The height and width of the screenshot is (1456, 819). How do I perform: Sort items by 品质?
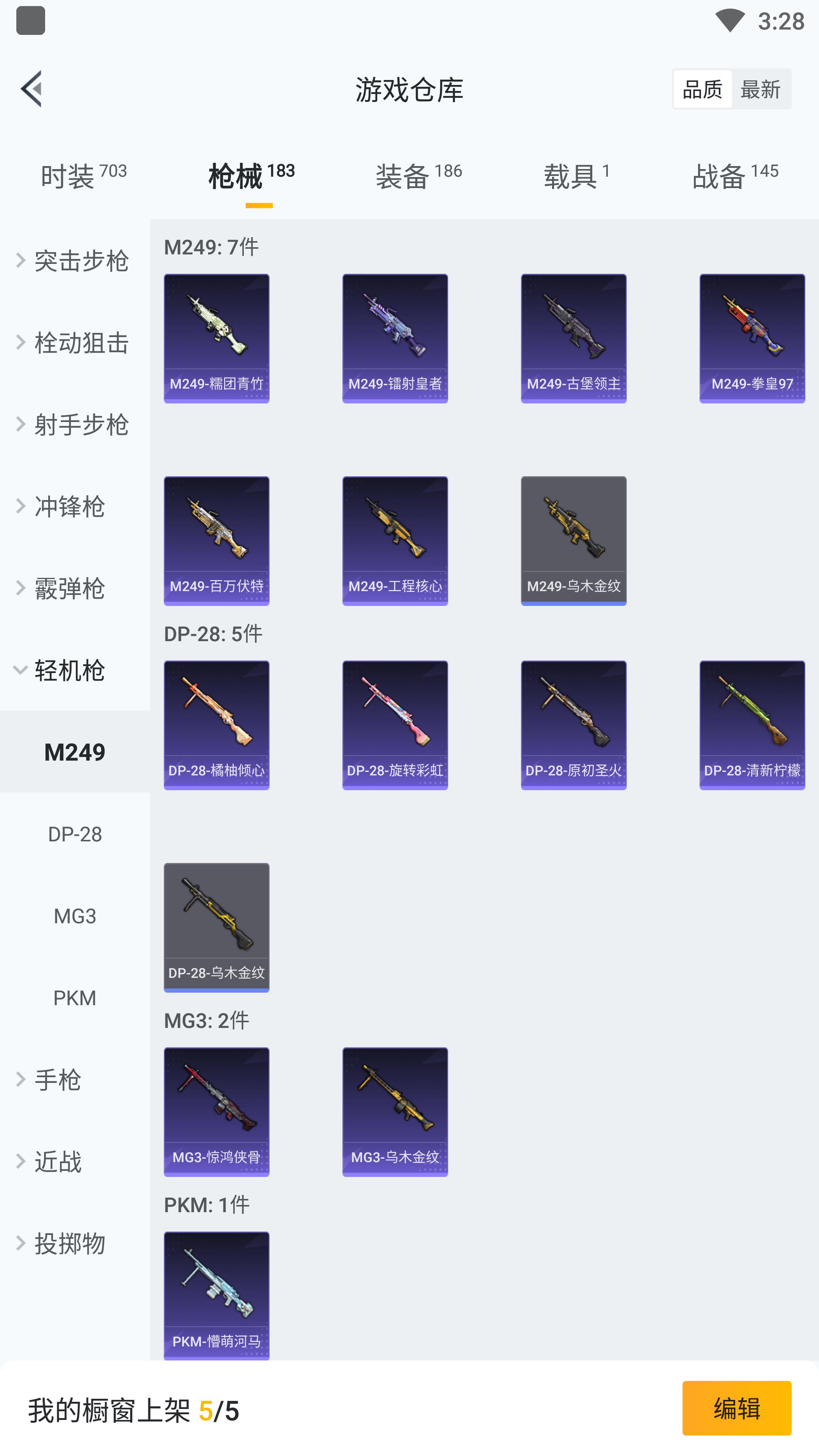(702, 89)
